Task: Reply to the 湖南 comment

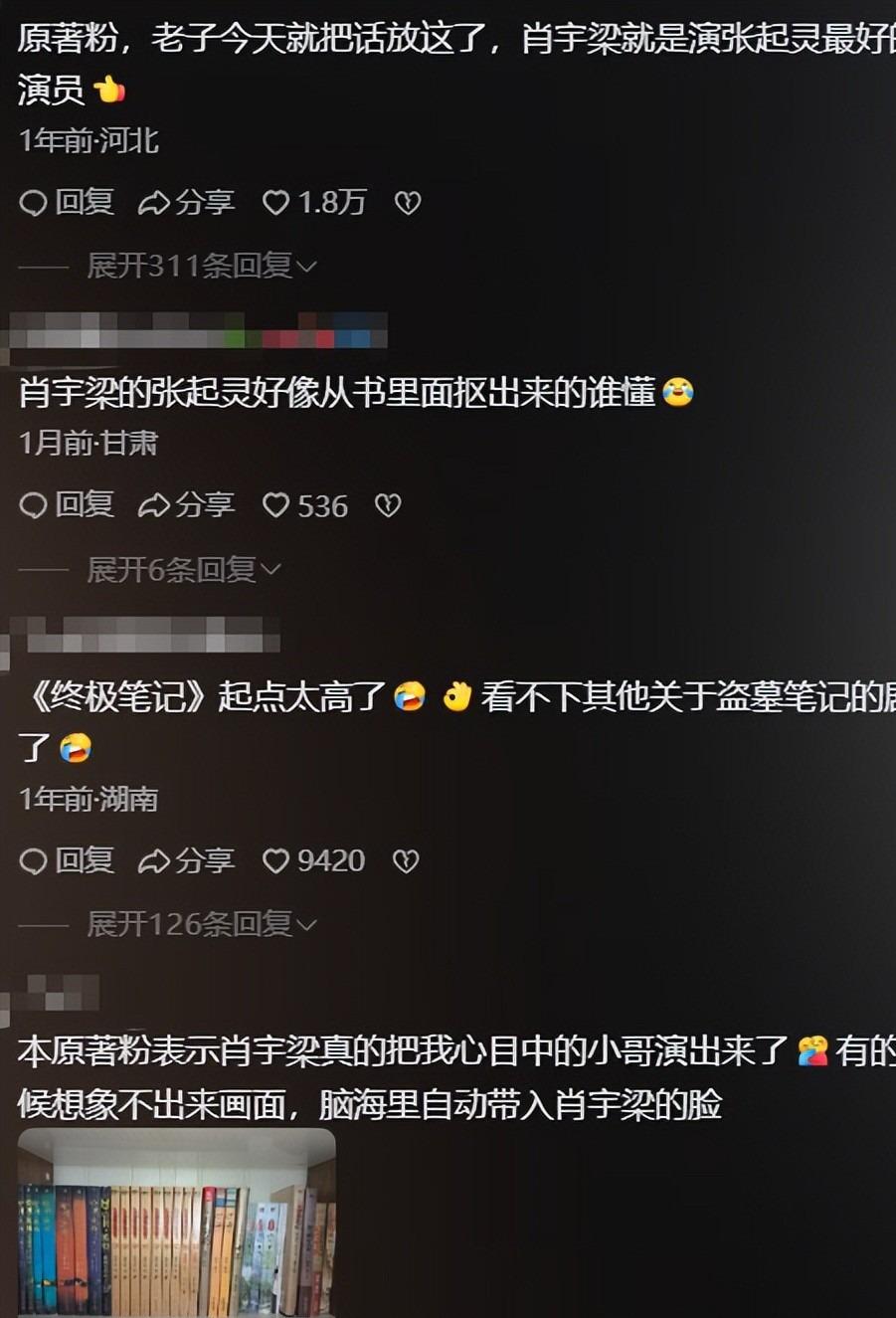Action: 67,860
